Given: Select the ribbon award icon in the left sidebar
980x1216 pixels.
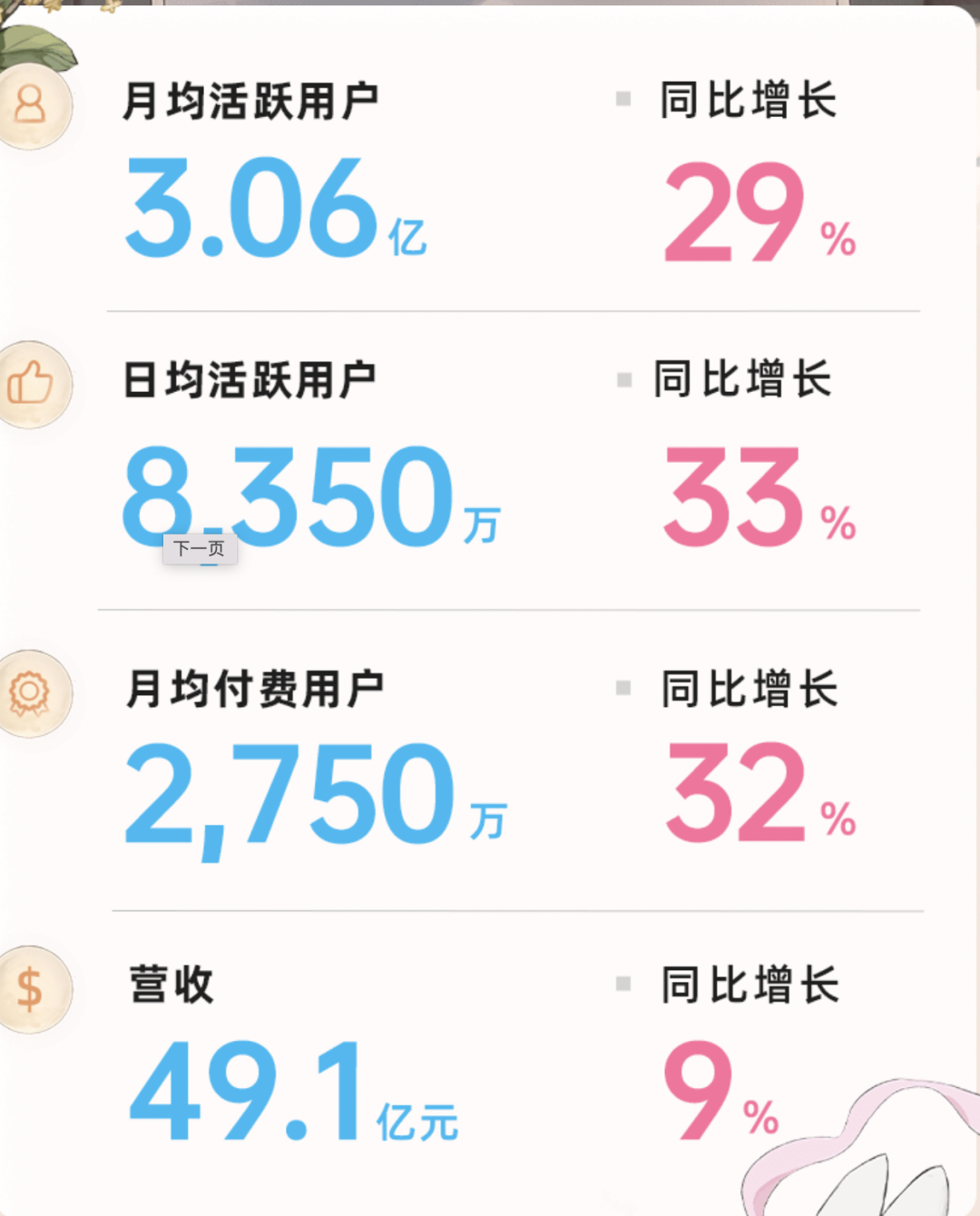Looking at the screenshot, I should [28, 691].
